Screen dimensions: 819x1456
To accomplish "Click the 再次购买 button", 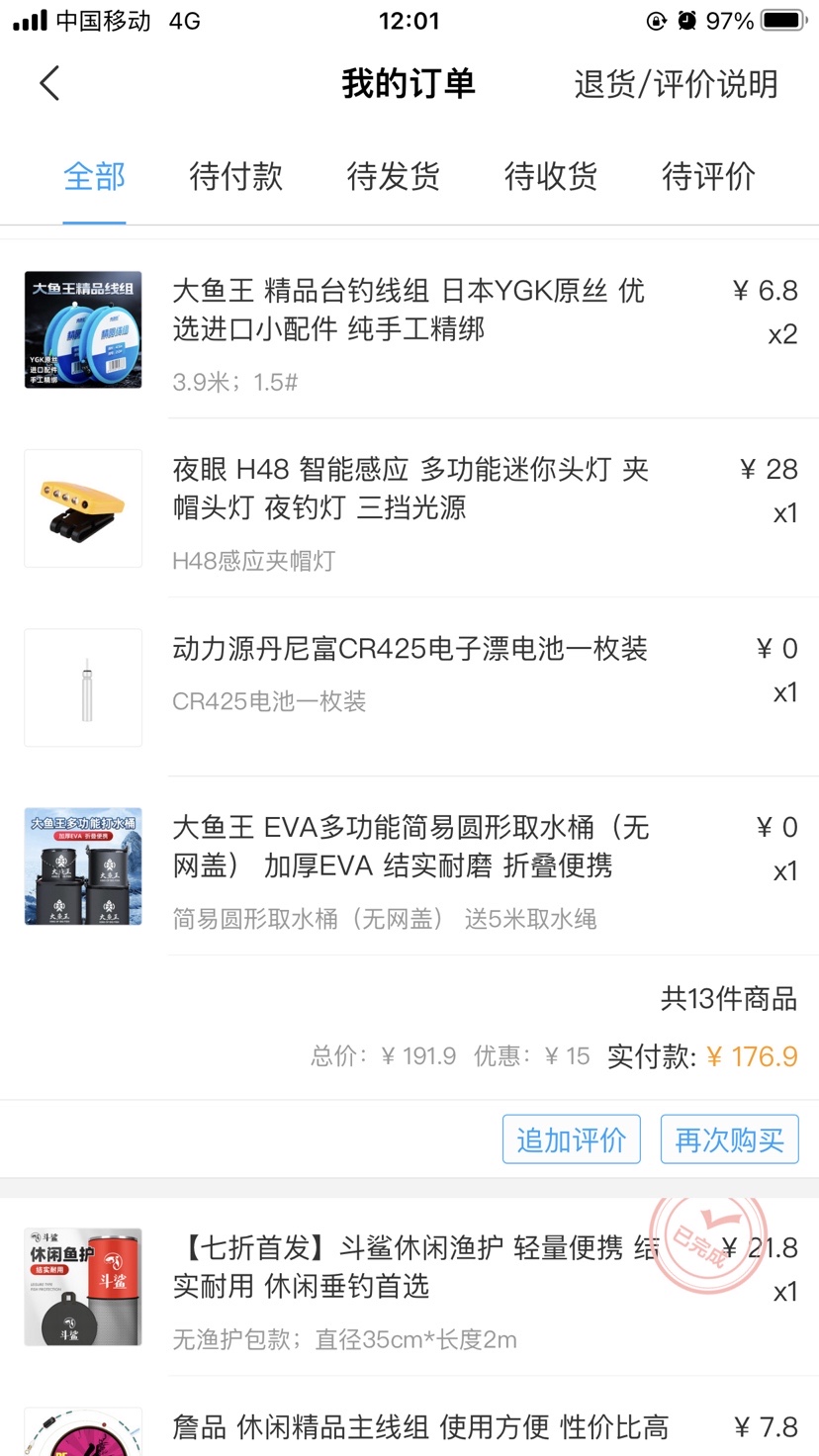I will point(729,1138).
